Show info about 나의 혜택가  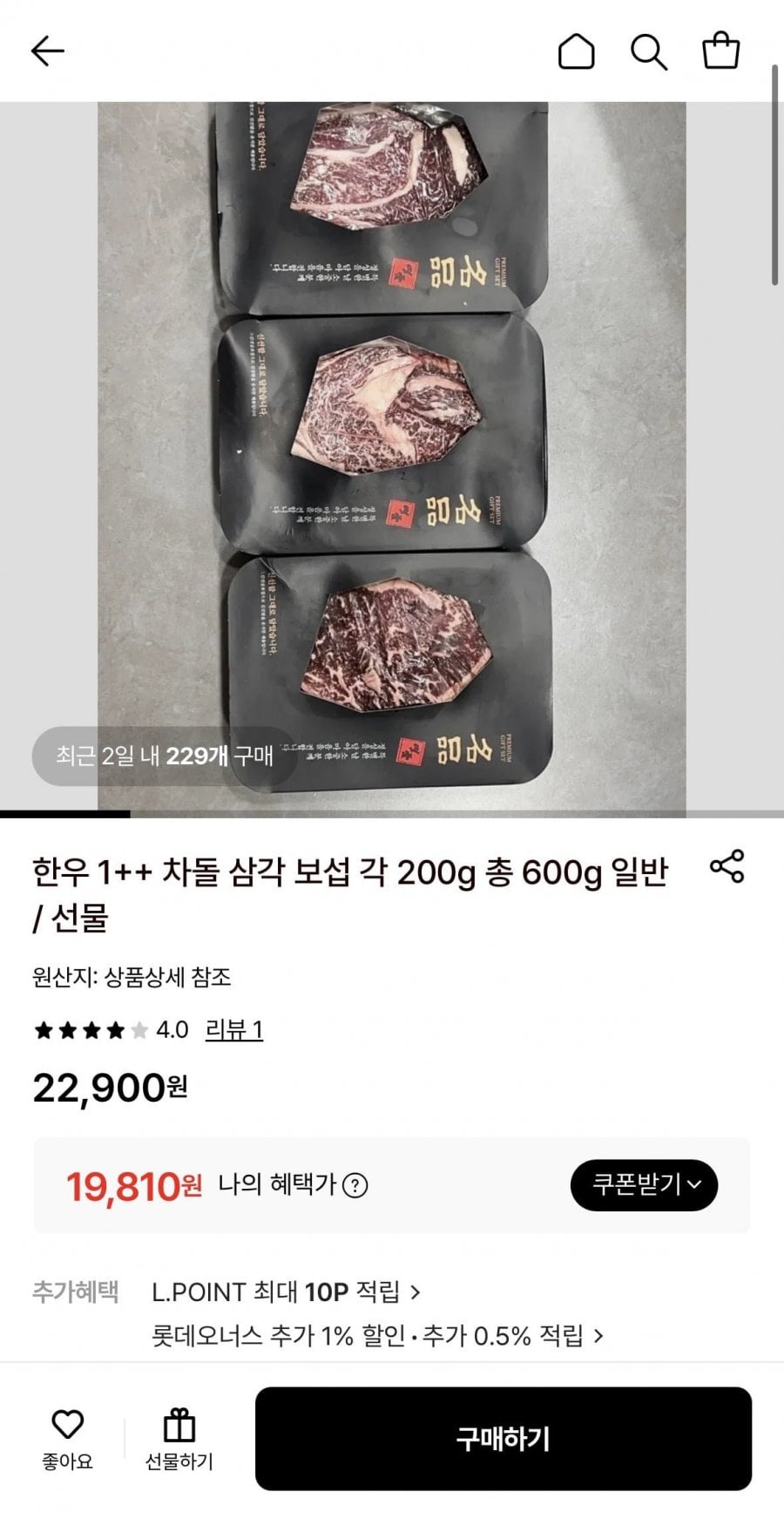click(355, 1185)
